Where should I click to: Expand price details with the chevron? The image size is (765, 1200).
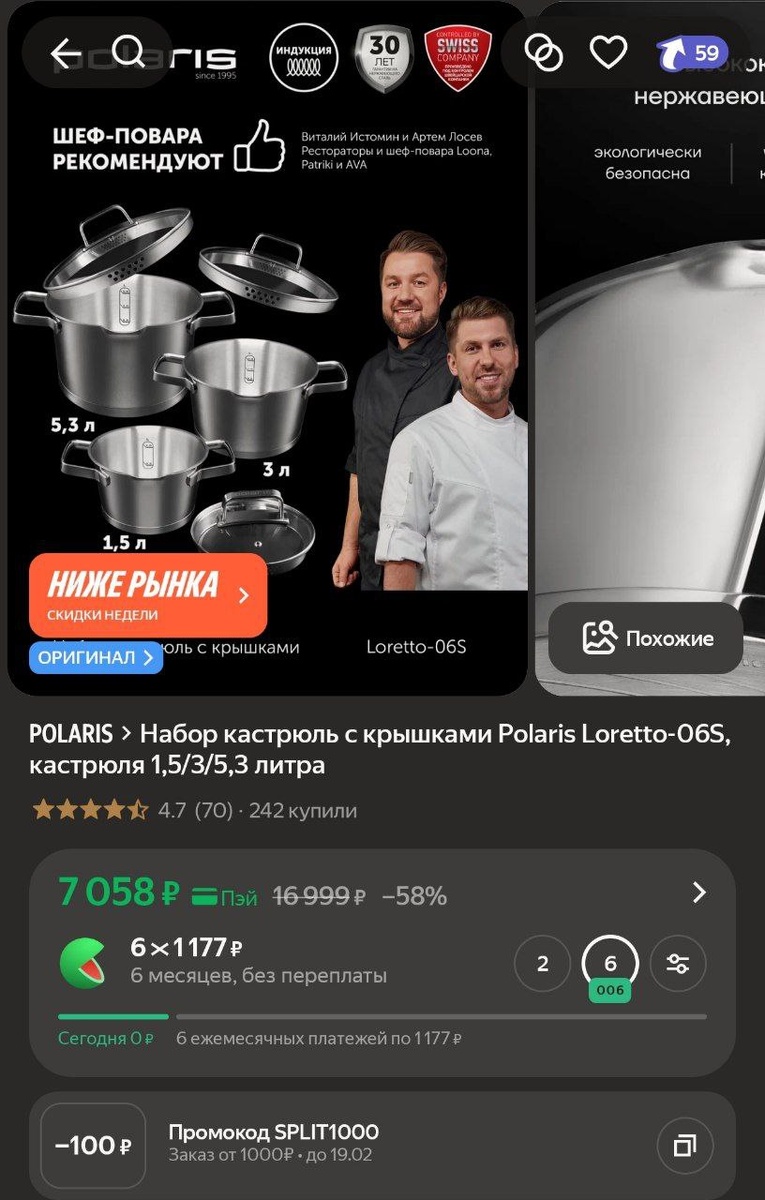coord(699,893)
